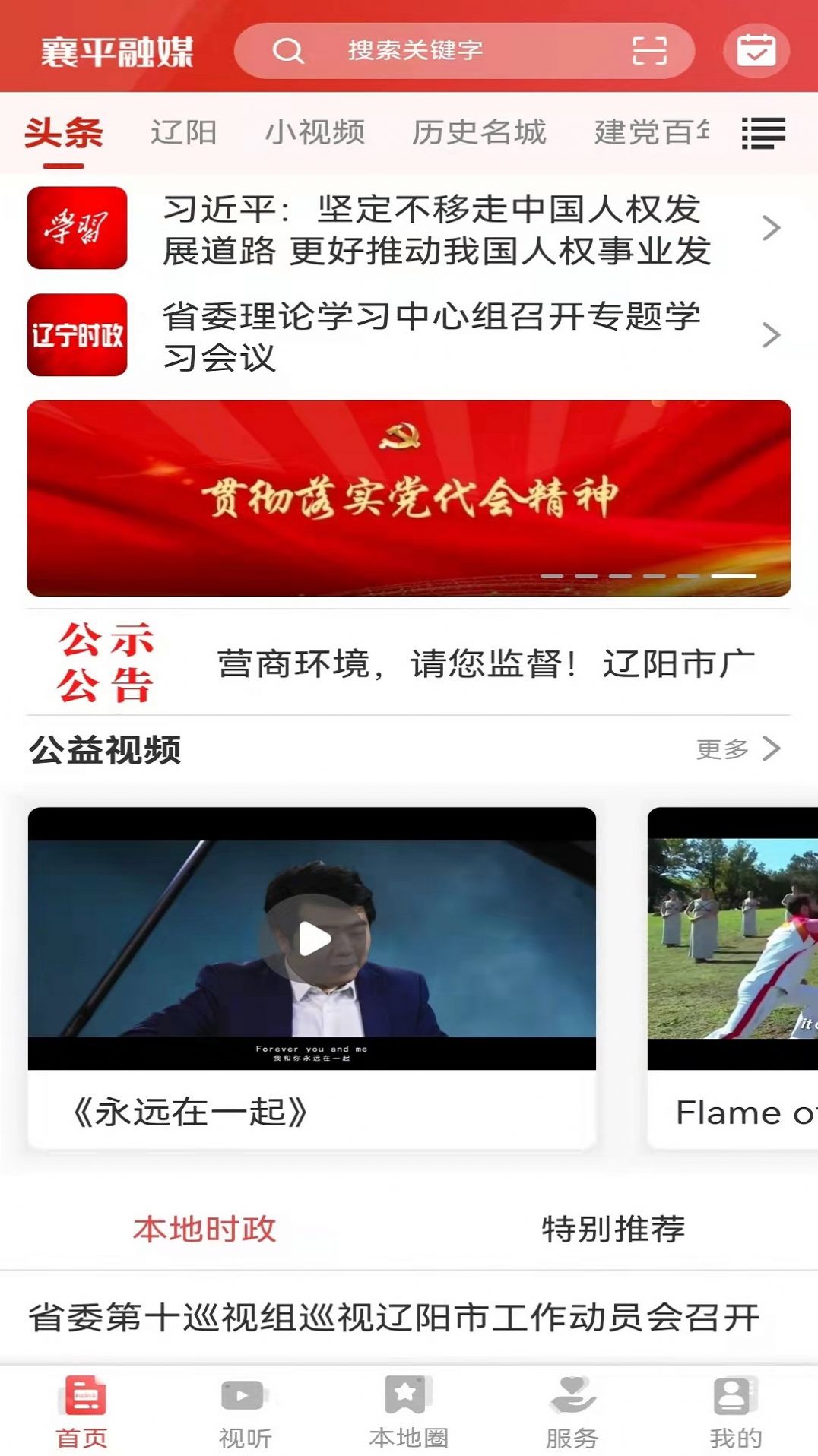Screen dimensions: 818x1456
Task: Switch to the 辽阳 tab
Action: (185, 131)
